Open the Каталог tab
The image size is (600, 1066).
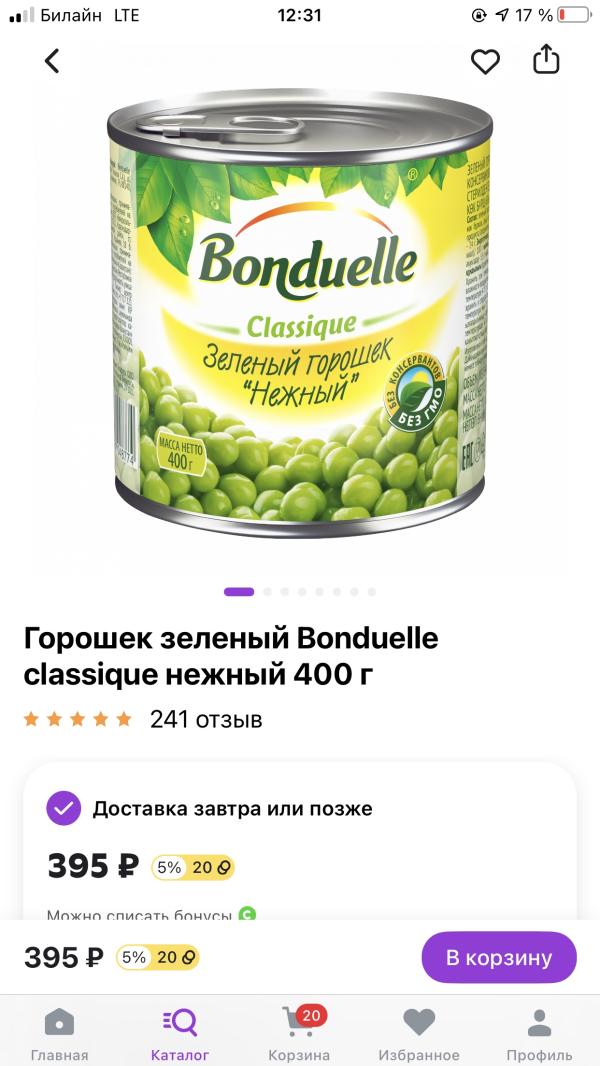click(x=180, y=1033)
